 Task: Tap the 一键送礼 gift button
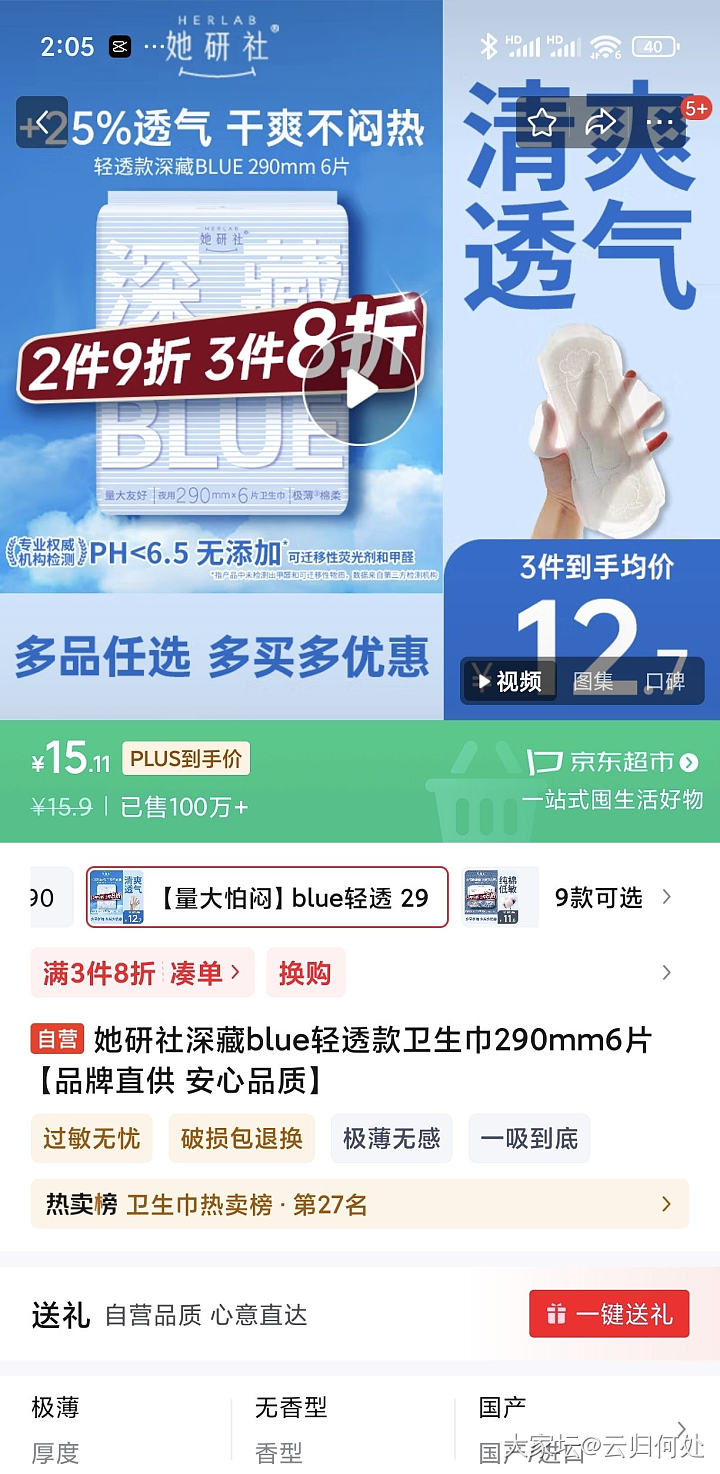(x=608, y=1314)
